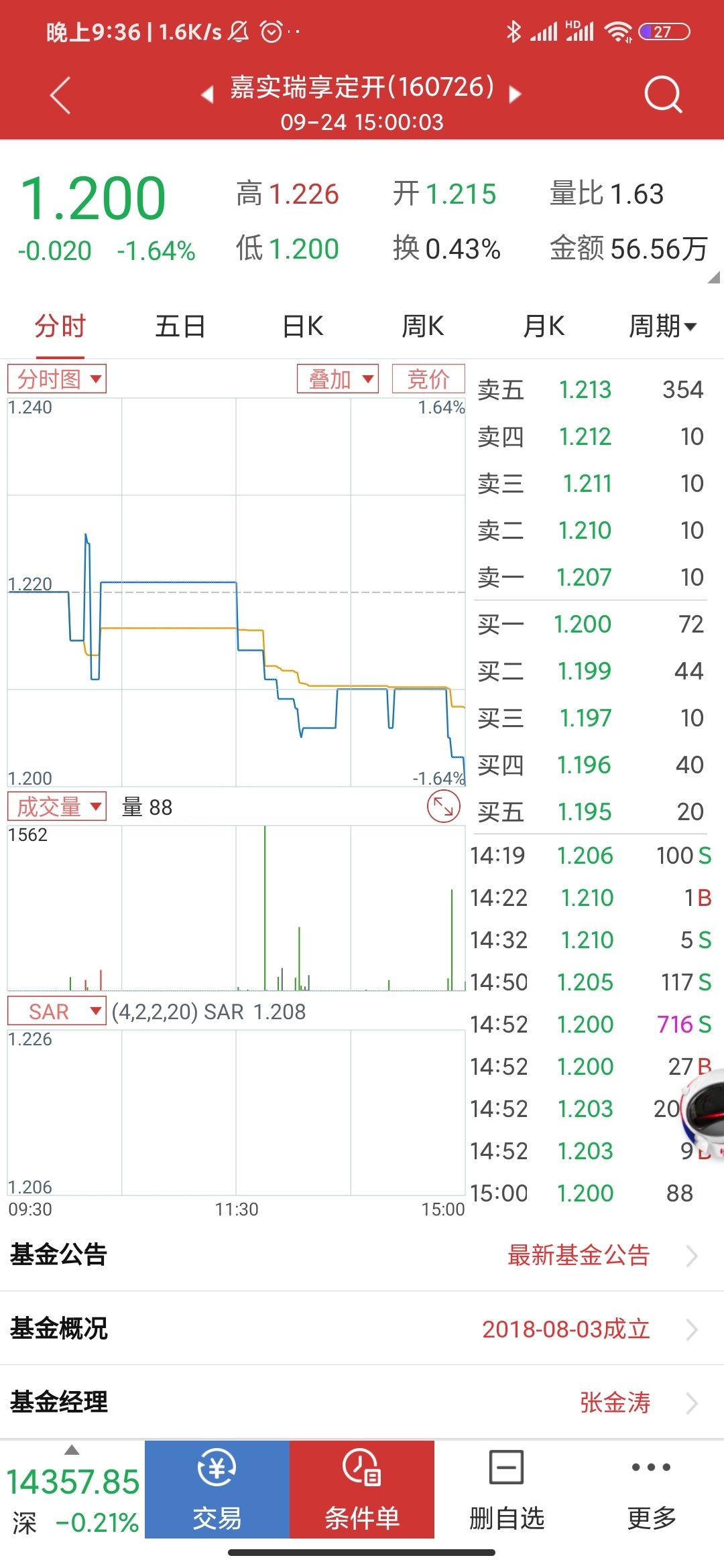The image size is (724, 1568).
Task: Open the 基金经理 张金涛 row
Action: click(362, 1402)
